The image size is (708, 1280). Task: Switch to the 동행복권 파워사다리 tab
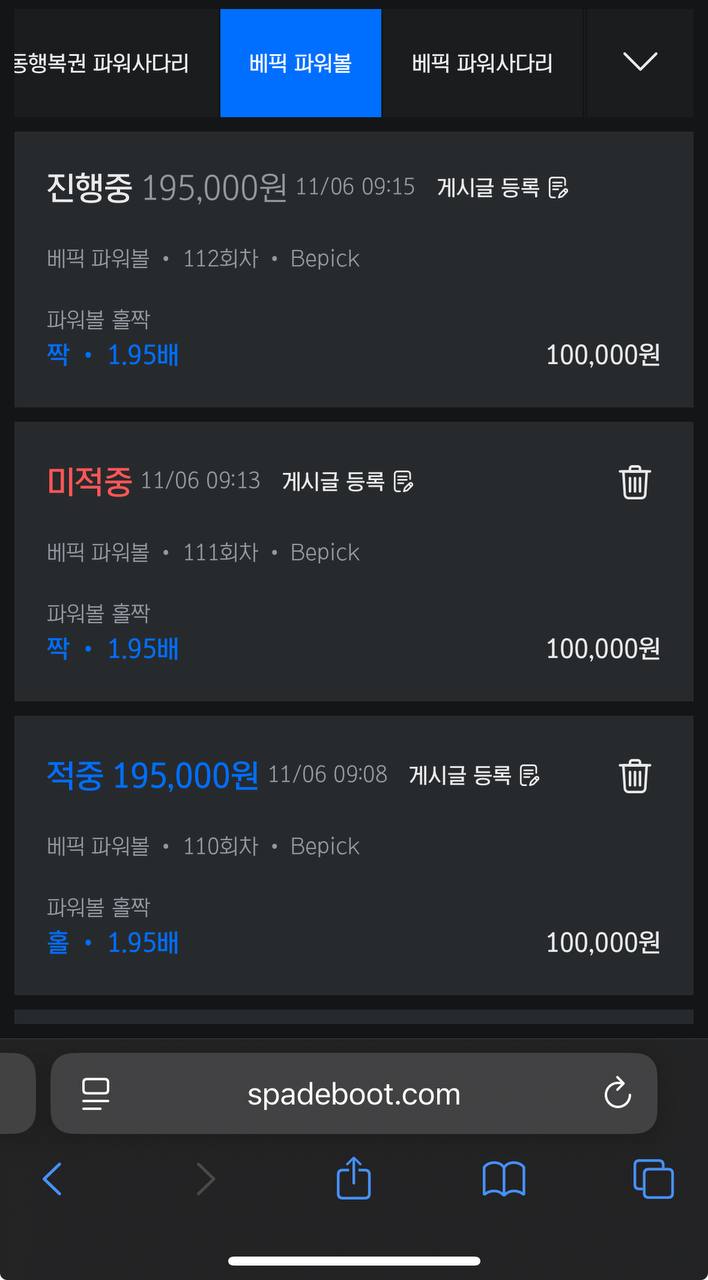pyautogui.click(x=102, y=63)
